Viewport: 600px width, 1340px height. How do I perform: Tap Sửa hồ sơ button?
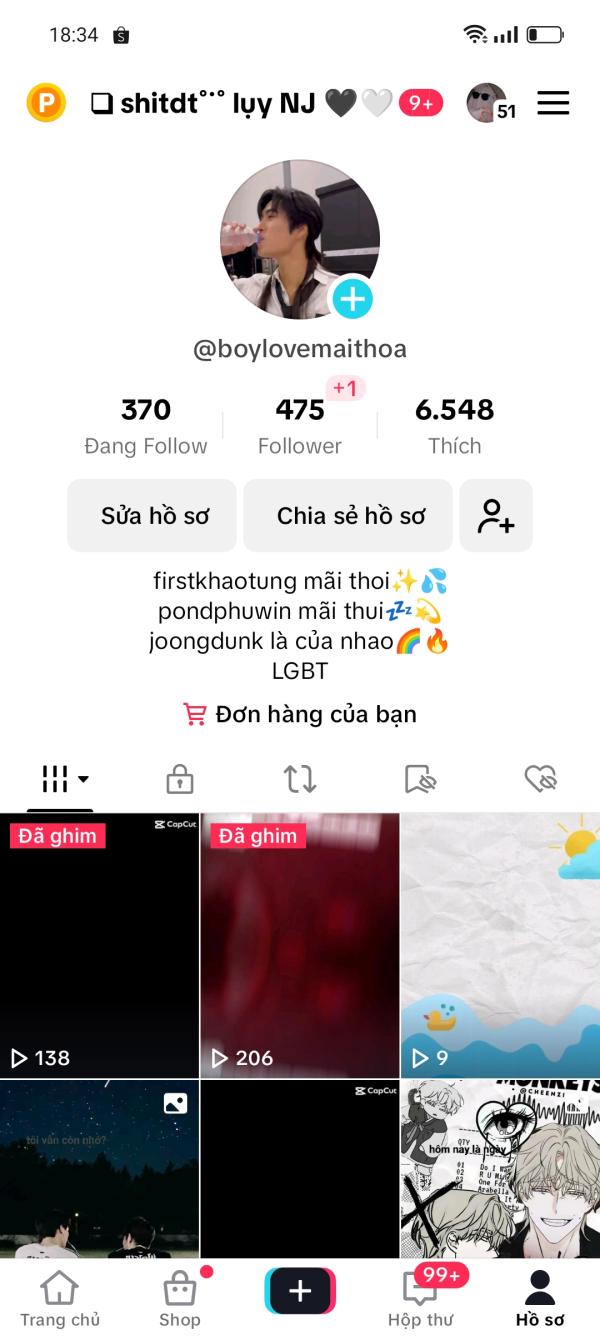152,516
